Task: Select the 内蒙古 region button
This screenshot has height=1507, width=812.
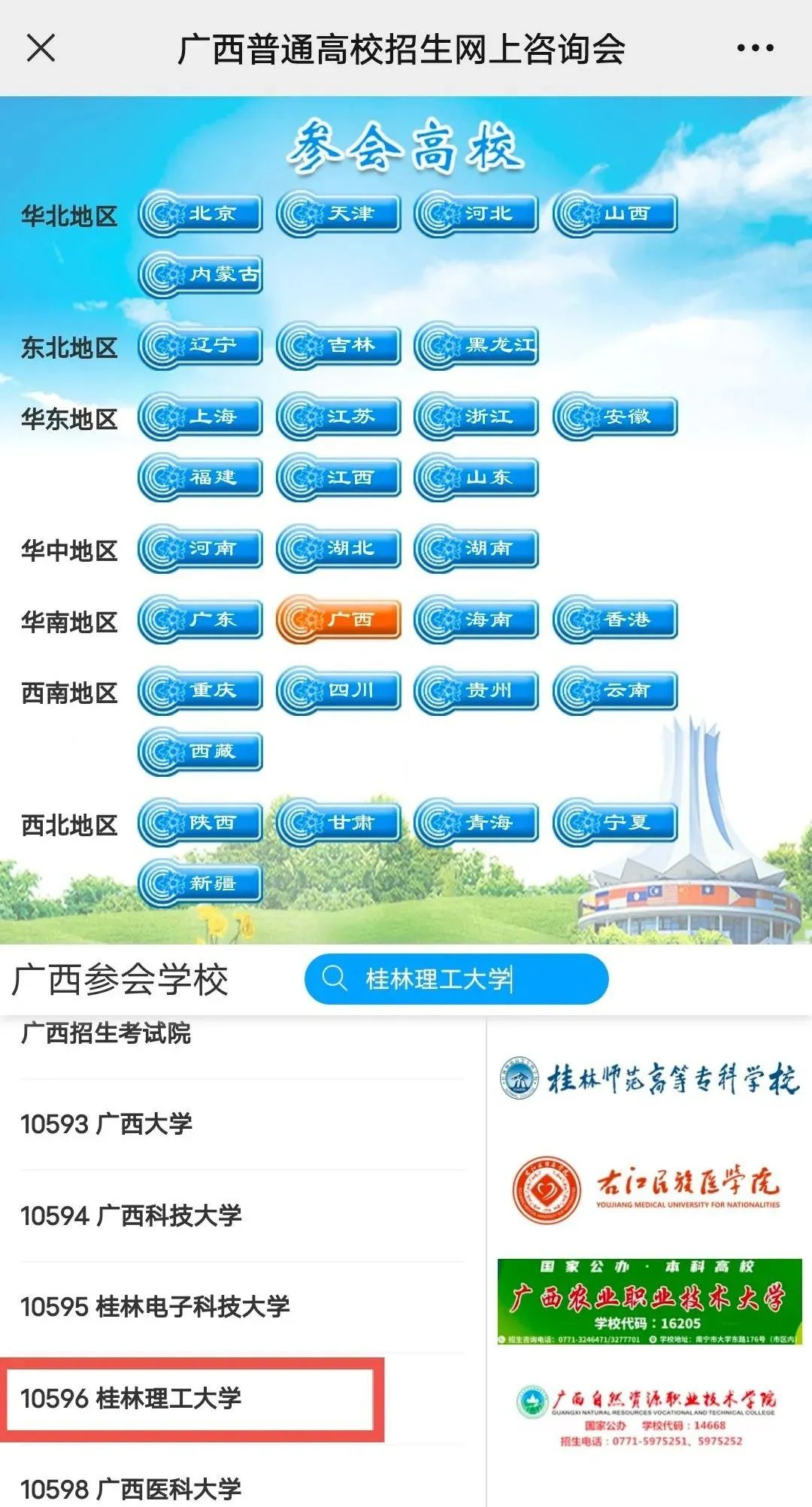Action: 201,274
